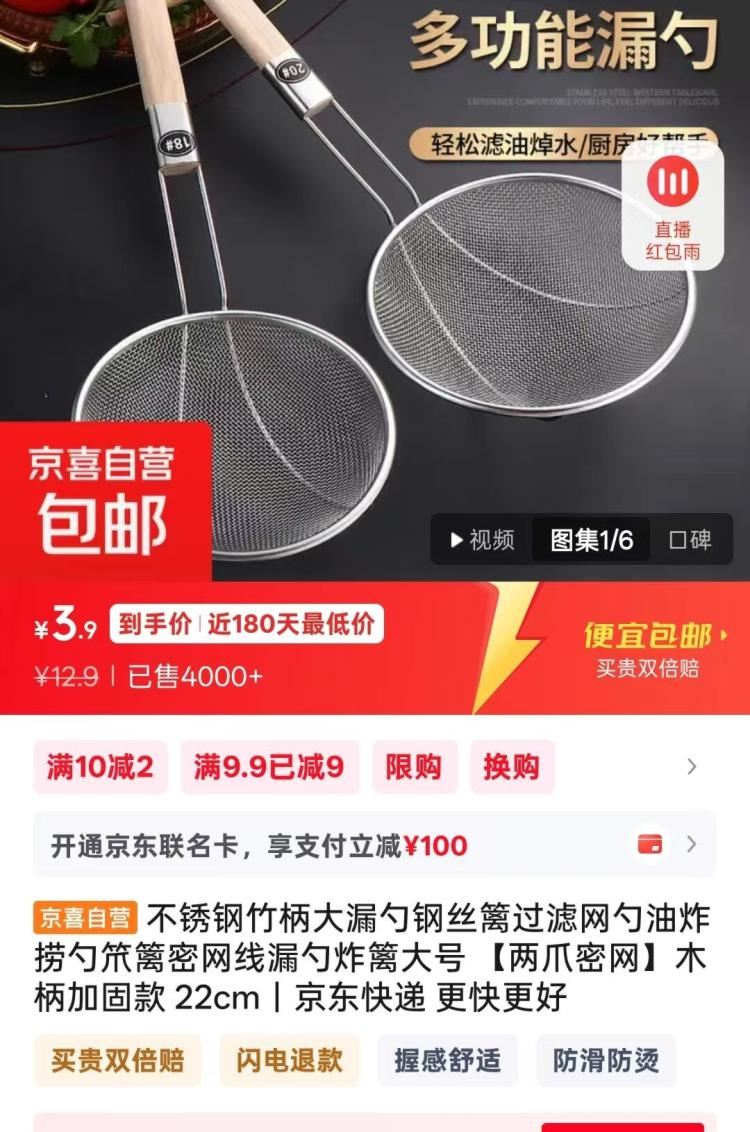Tap the 满10减2 coupon chip

point(100,767)
